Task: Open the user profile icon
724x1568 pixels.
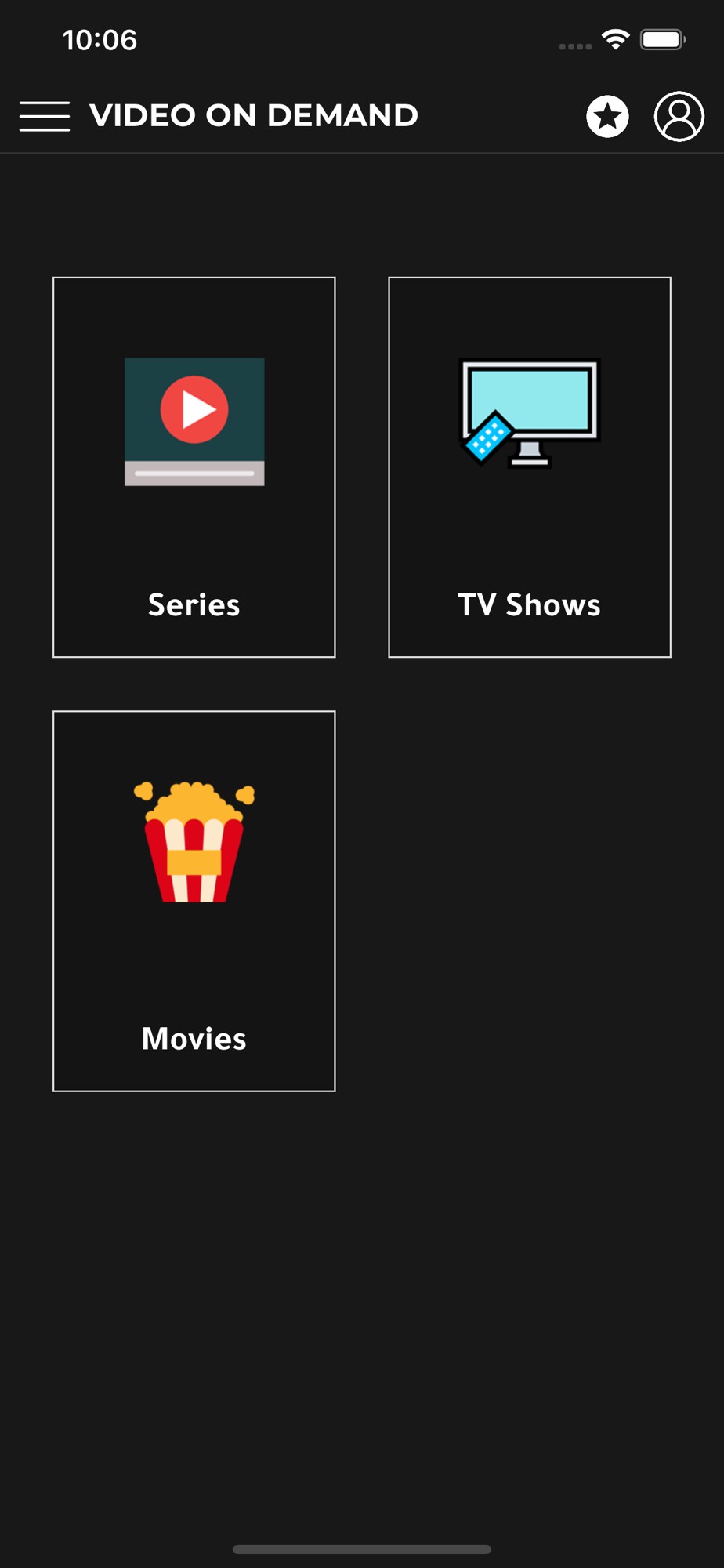Action: (679, 117)
